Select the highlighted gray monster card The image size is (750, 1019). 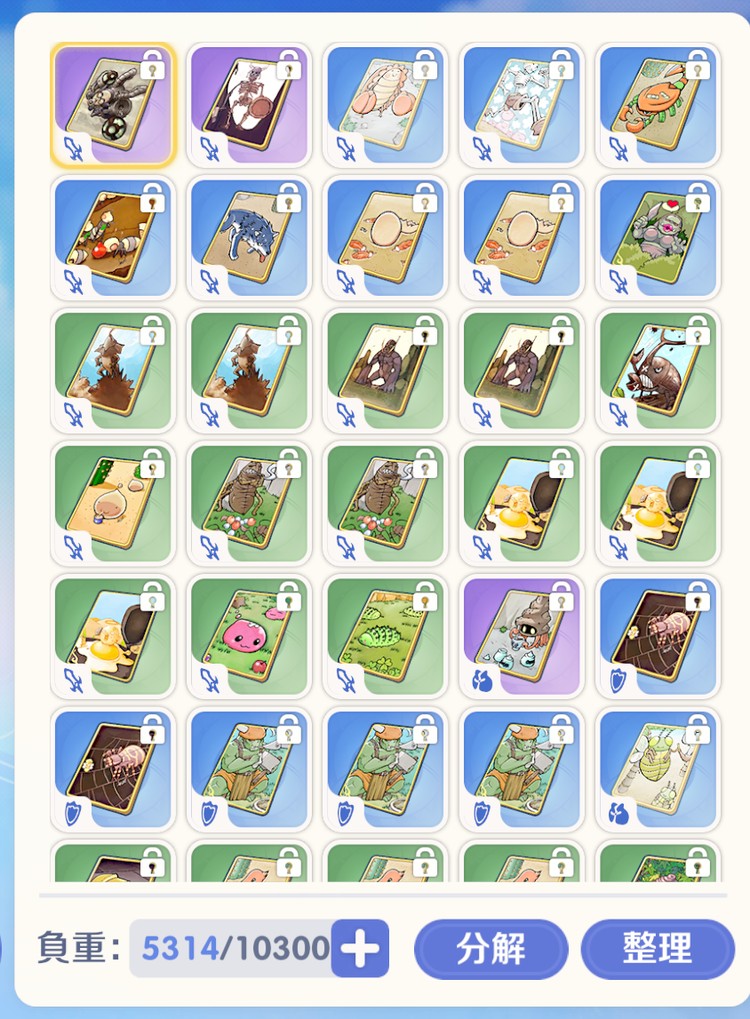point(113,105)
